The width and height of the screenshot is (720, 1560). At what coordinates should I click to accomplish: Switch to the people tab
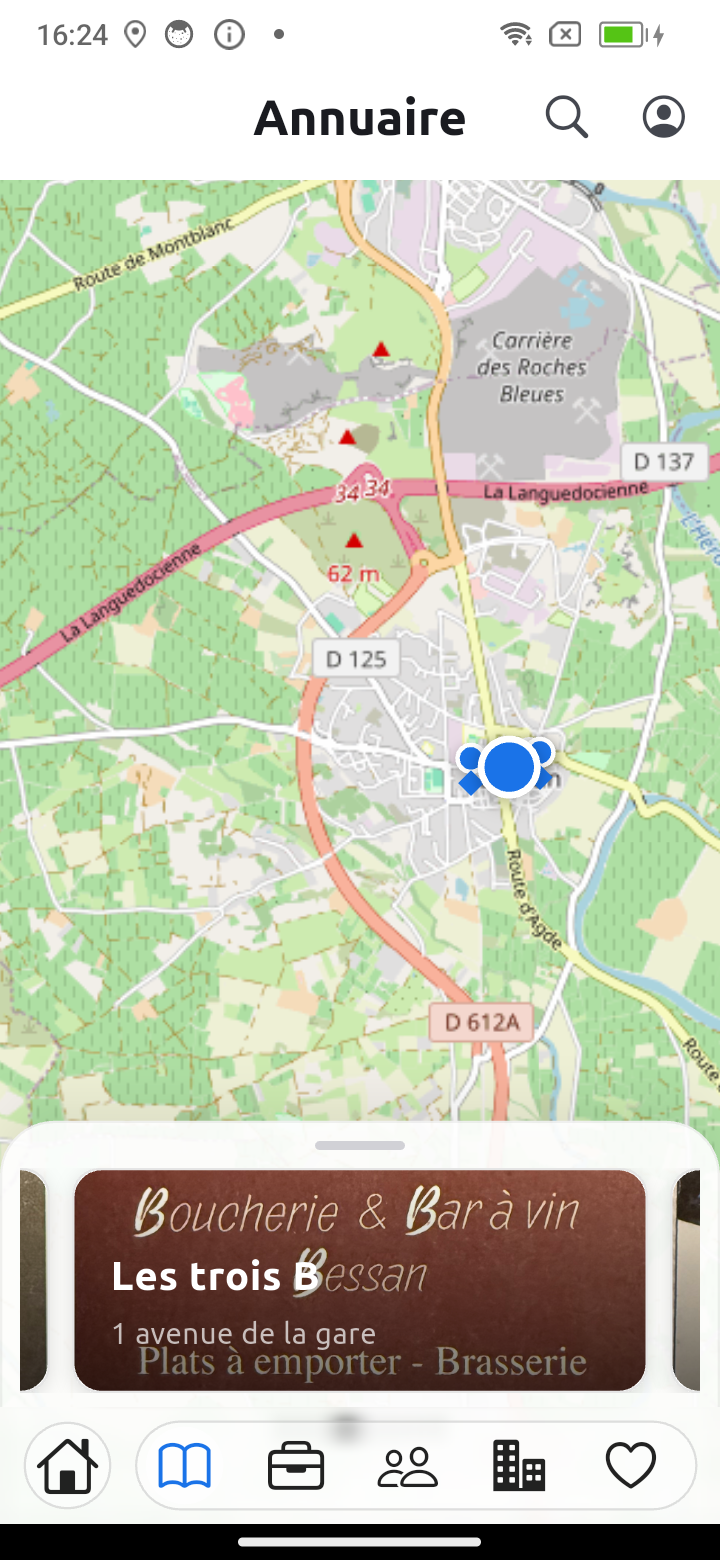(x=407, y=1467)
